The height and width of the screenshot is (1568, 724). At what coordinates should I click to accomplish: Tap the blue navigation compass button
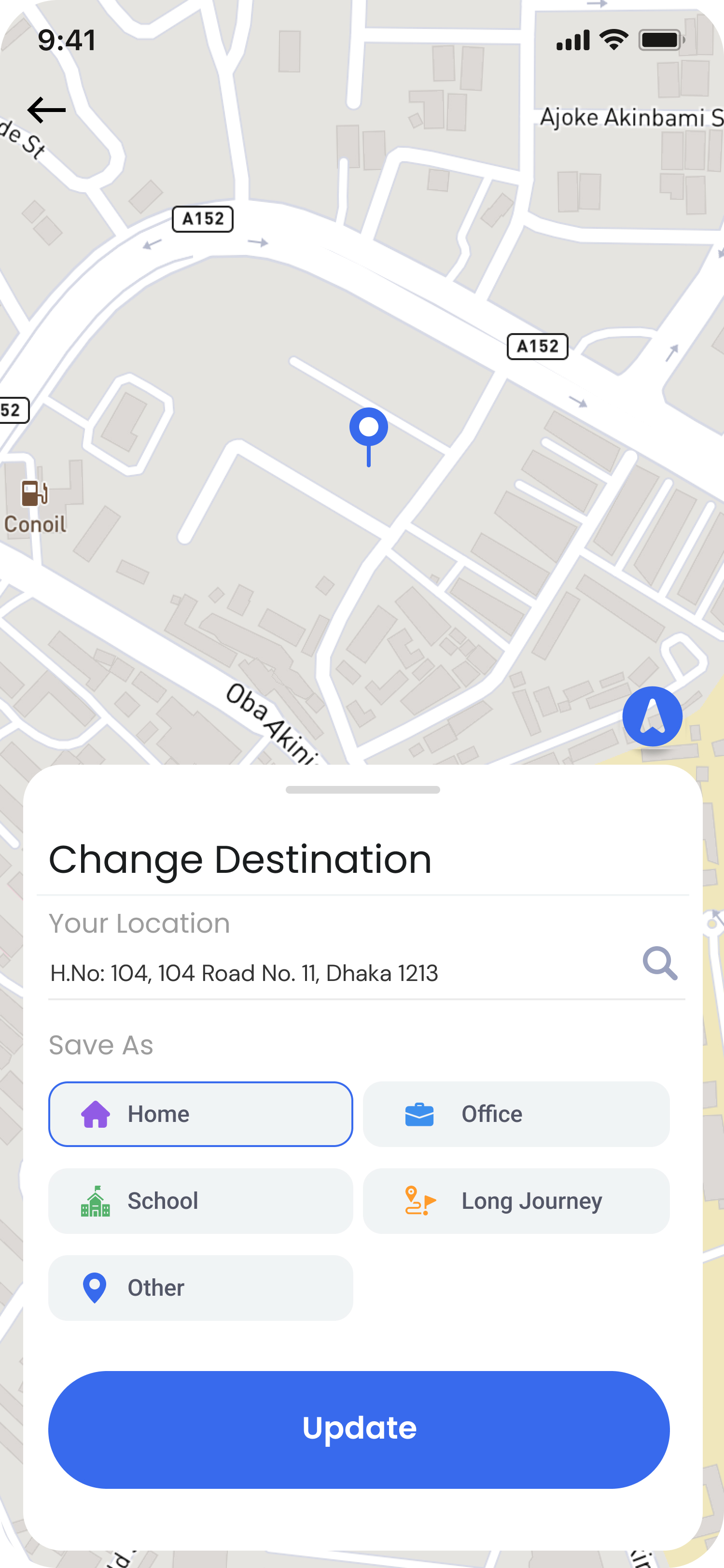652,716
